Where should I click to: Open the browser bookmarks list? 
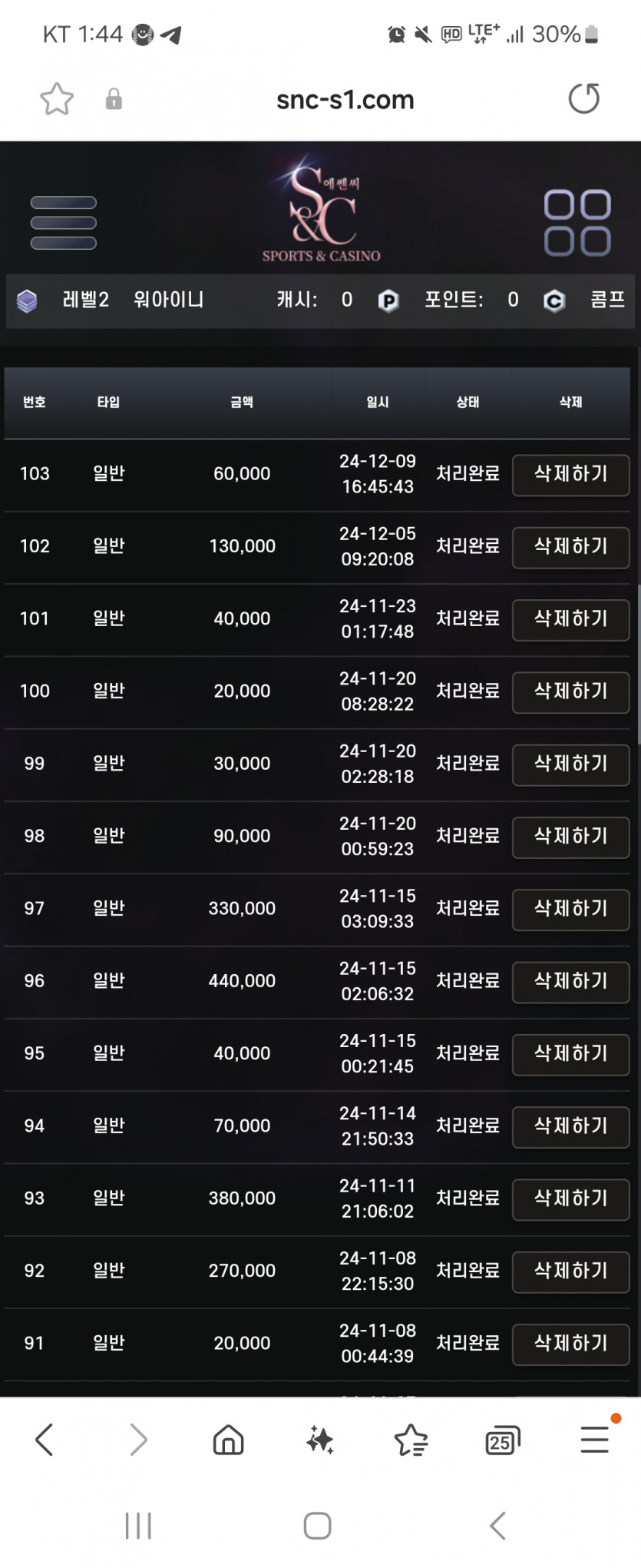coord(411,1440)
